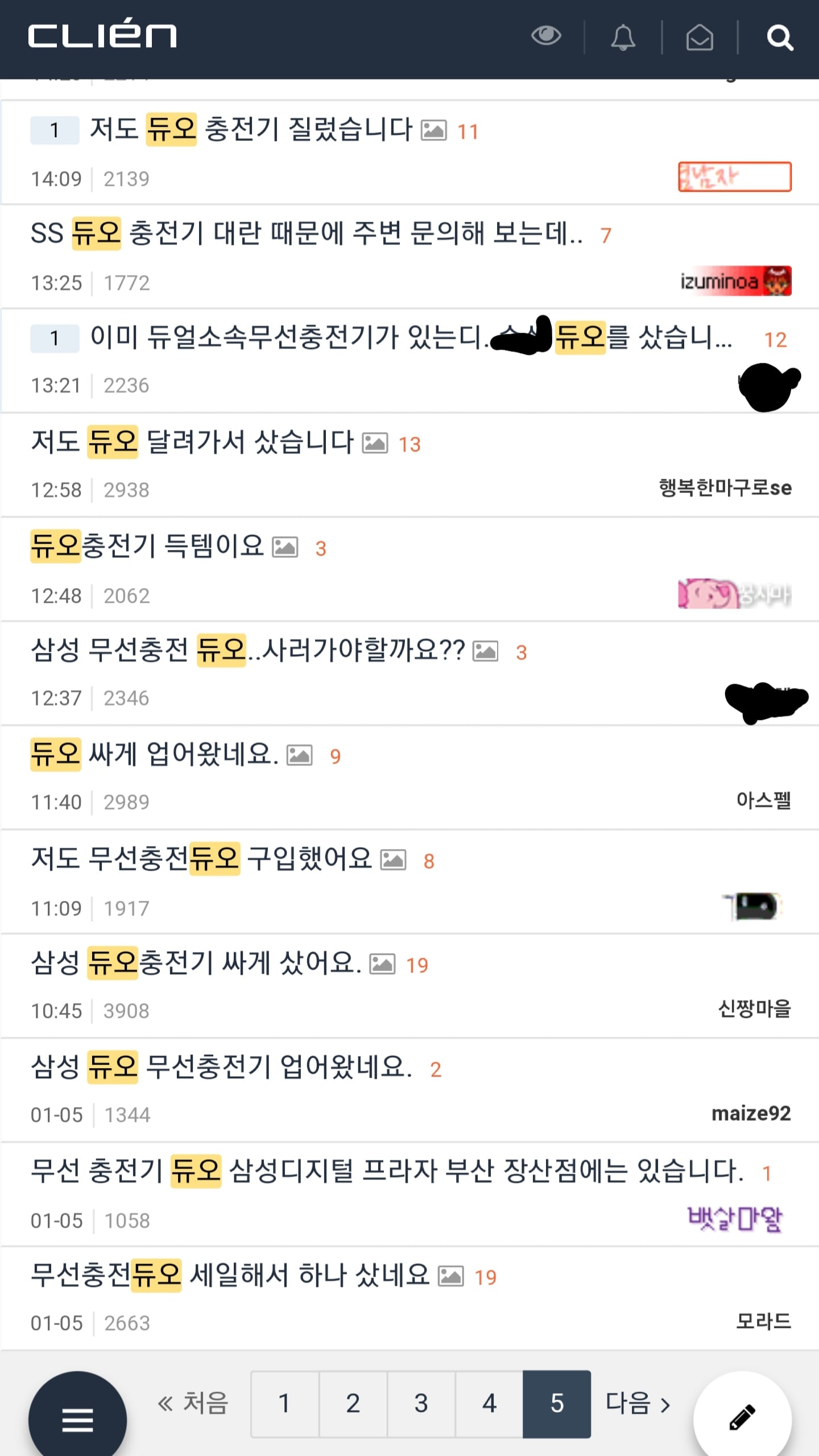Open the messages envelope icon
Image resolution: width=819 pixels, height=1456 pixels.
pos(699,38)
